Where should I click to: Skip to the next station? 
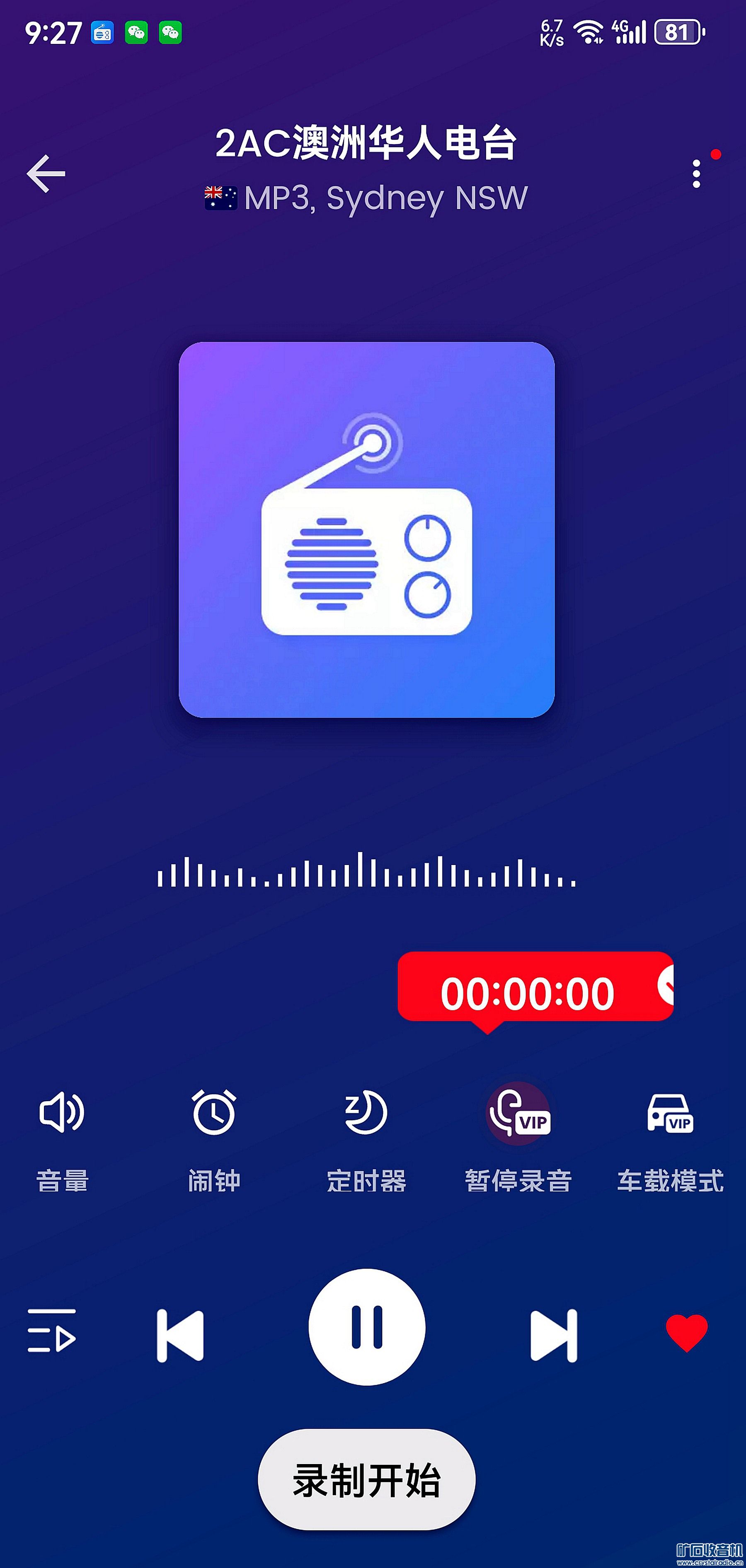pos(554,1336)
